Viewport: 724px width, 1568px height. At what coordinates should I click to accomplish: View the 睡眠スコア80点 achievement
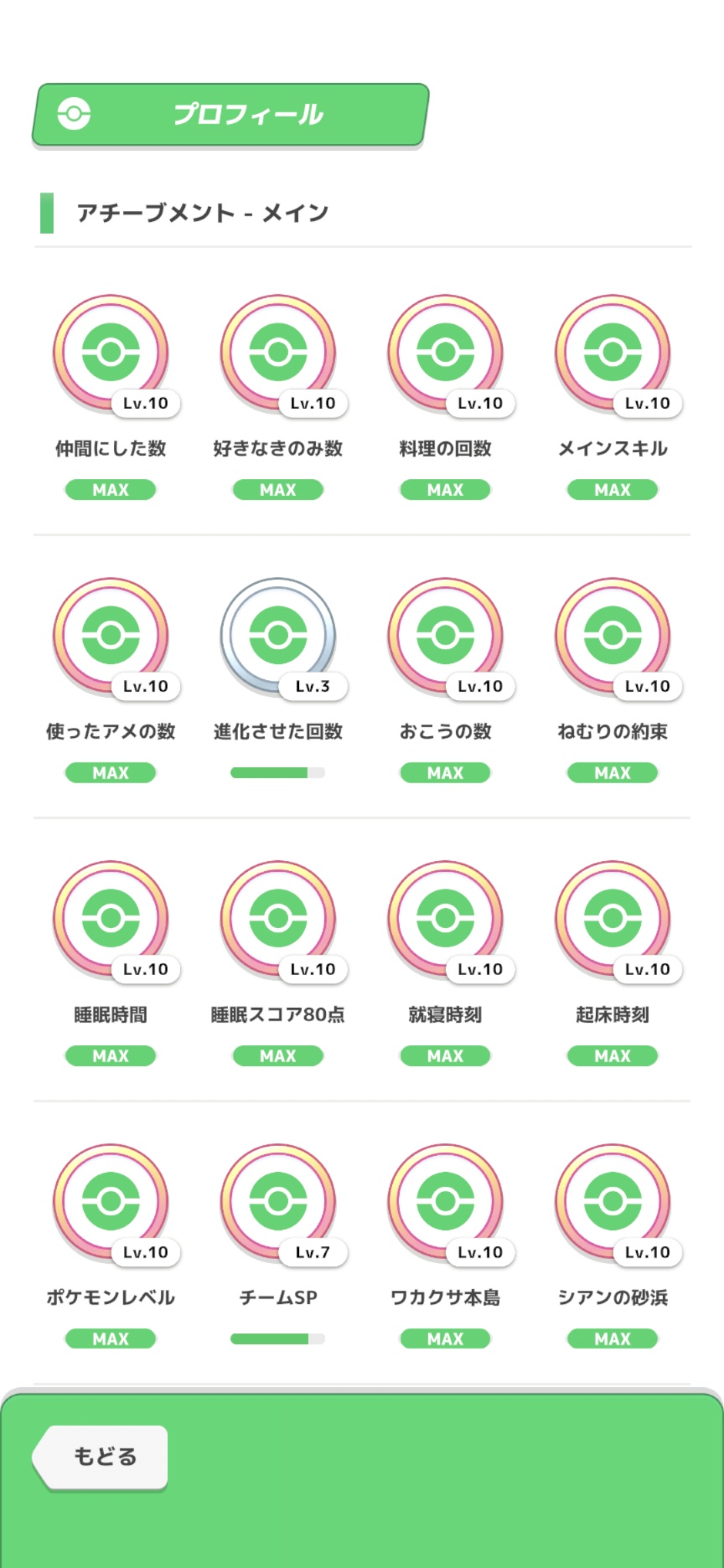pos(278,919)
